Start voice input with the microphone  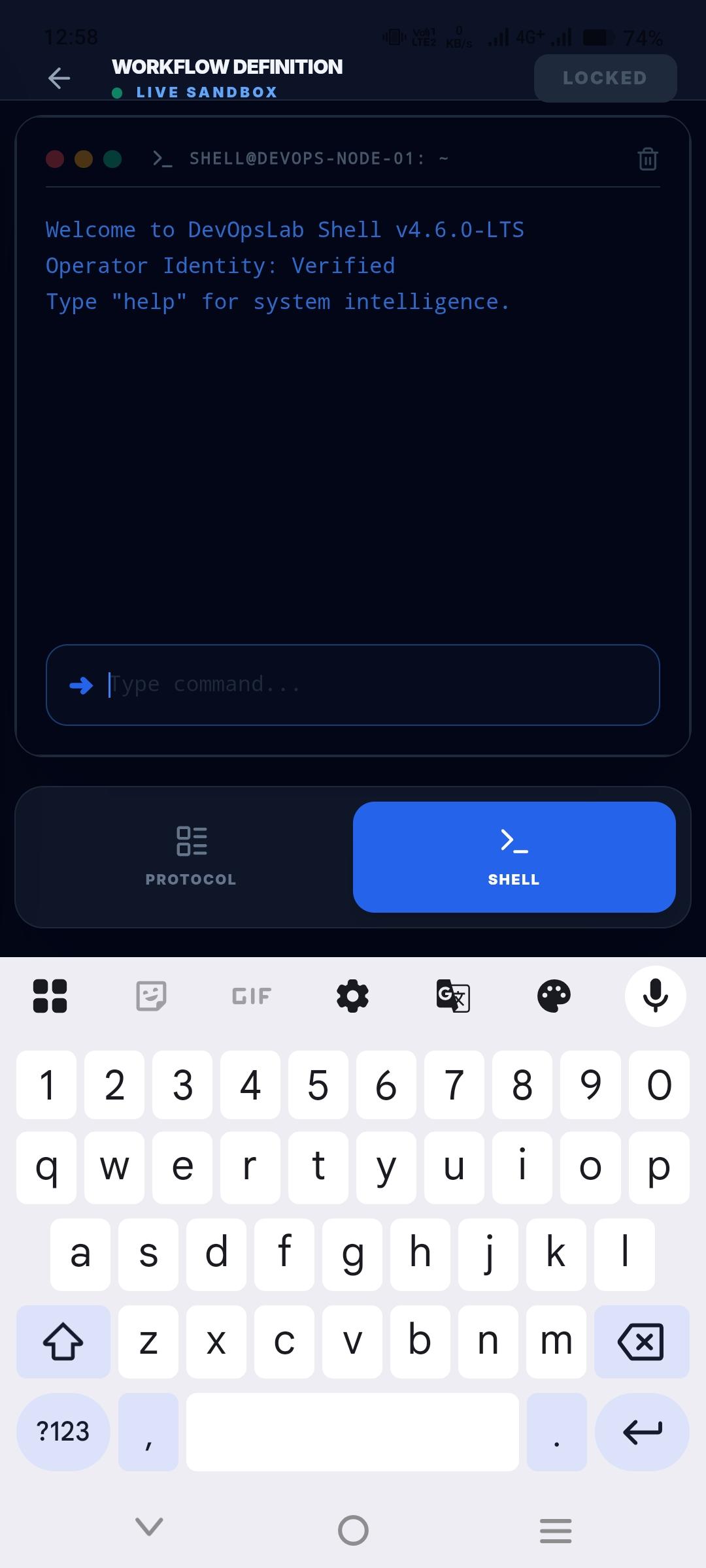[655, 996]
